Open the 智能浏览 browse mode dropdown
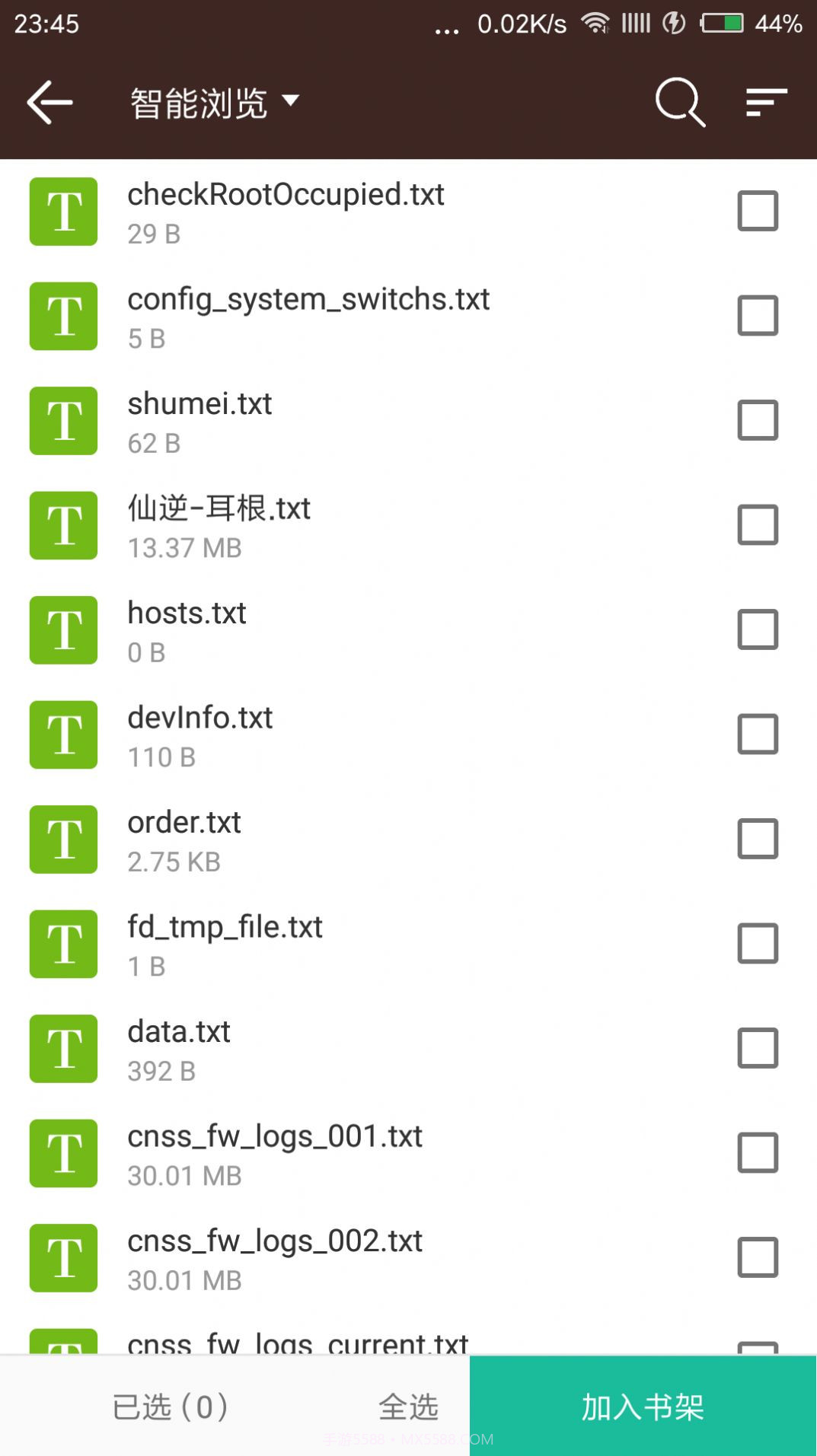The image size is (817, 1456). point(214,102)
